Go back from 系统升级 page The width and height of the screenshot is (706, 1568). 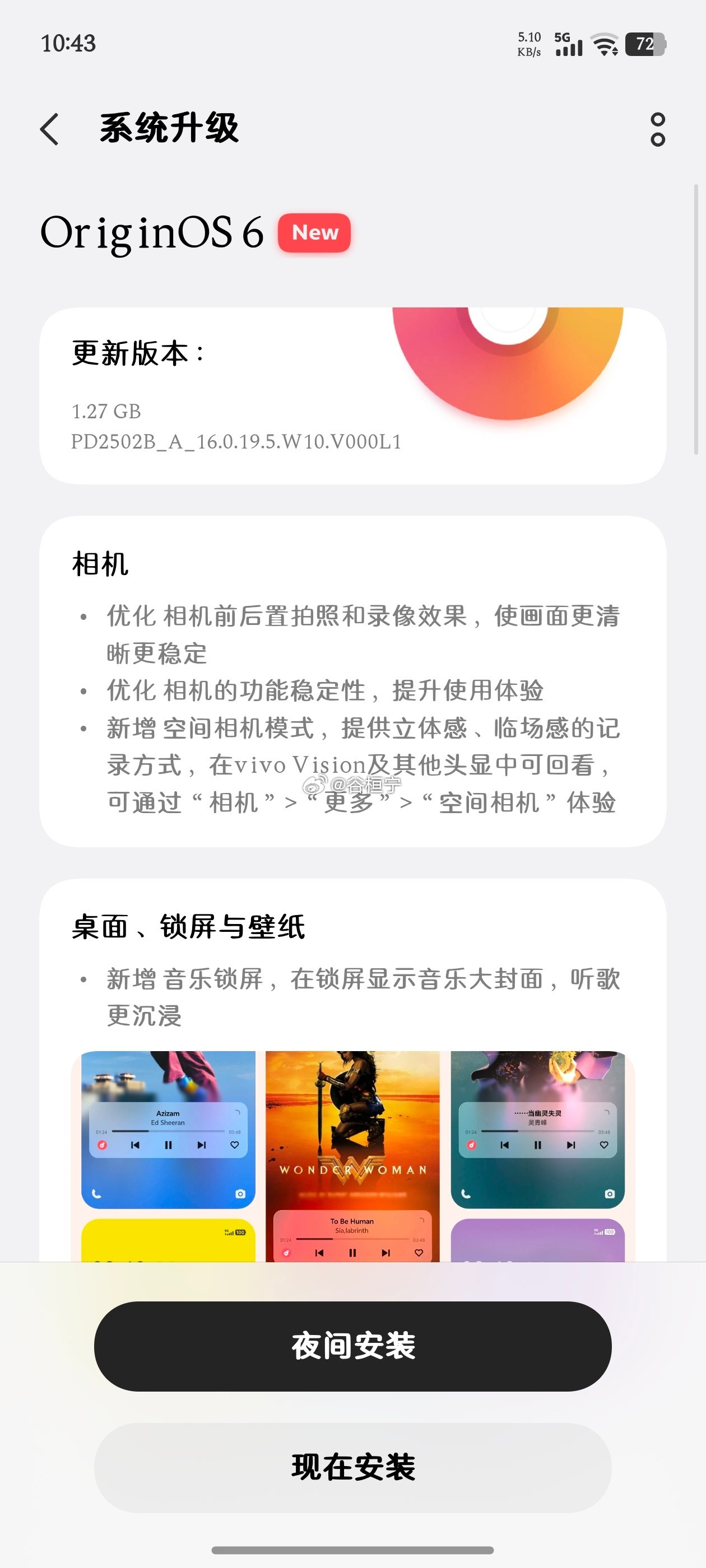(x=50, y=129)
